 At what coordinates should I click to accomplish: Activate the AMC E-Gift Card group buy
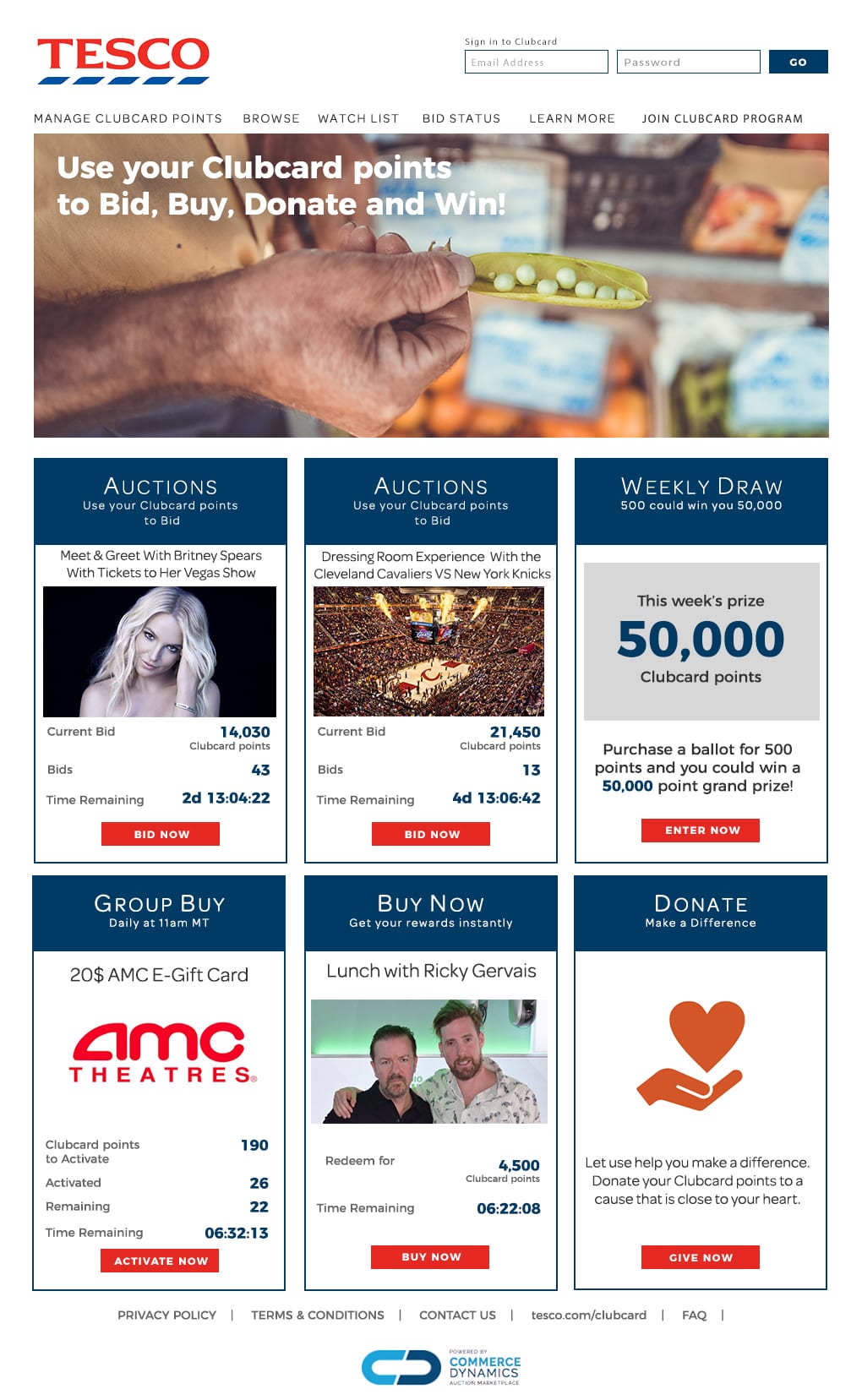coord(160,1261)
